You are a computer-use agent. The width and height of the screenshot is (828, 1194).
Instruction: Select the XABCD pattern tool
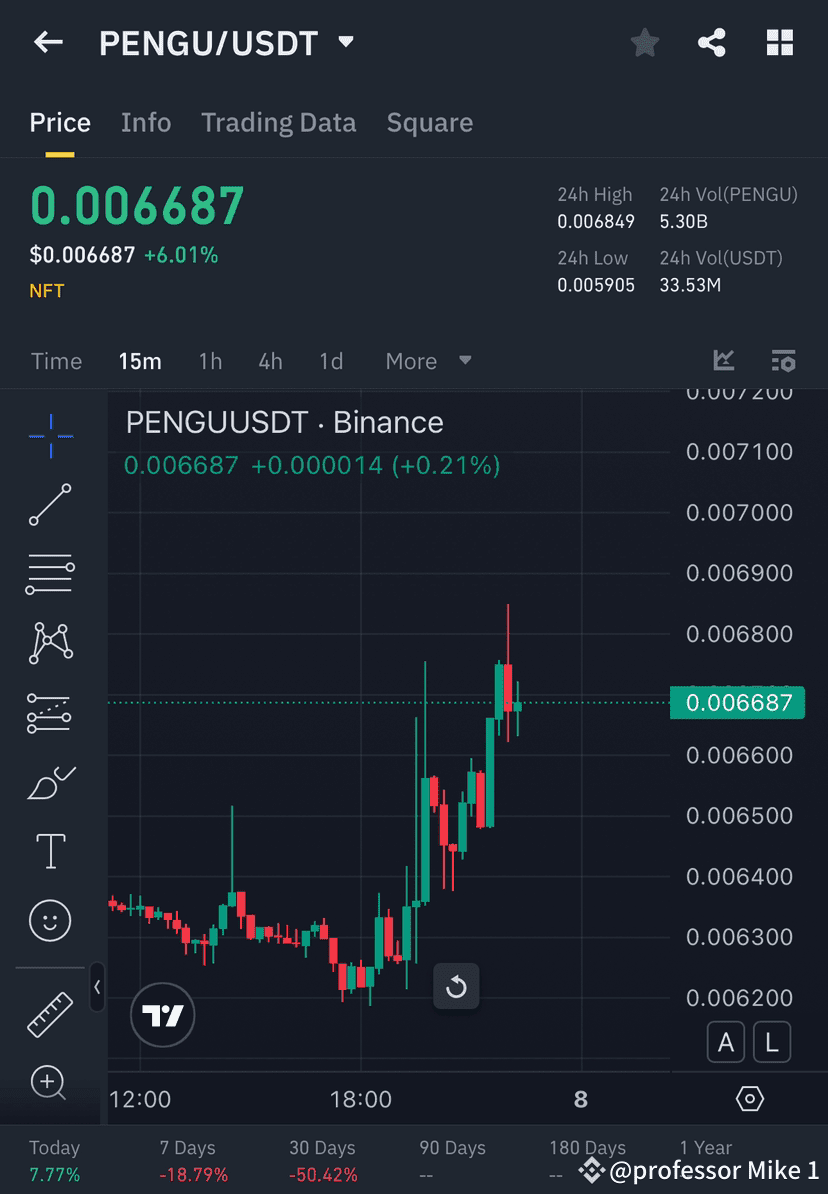pyautogui.click(x=50, y=643)
